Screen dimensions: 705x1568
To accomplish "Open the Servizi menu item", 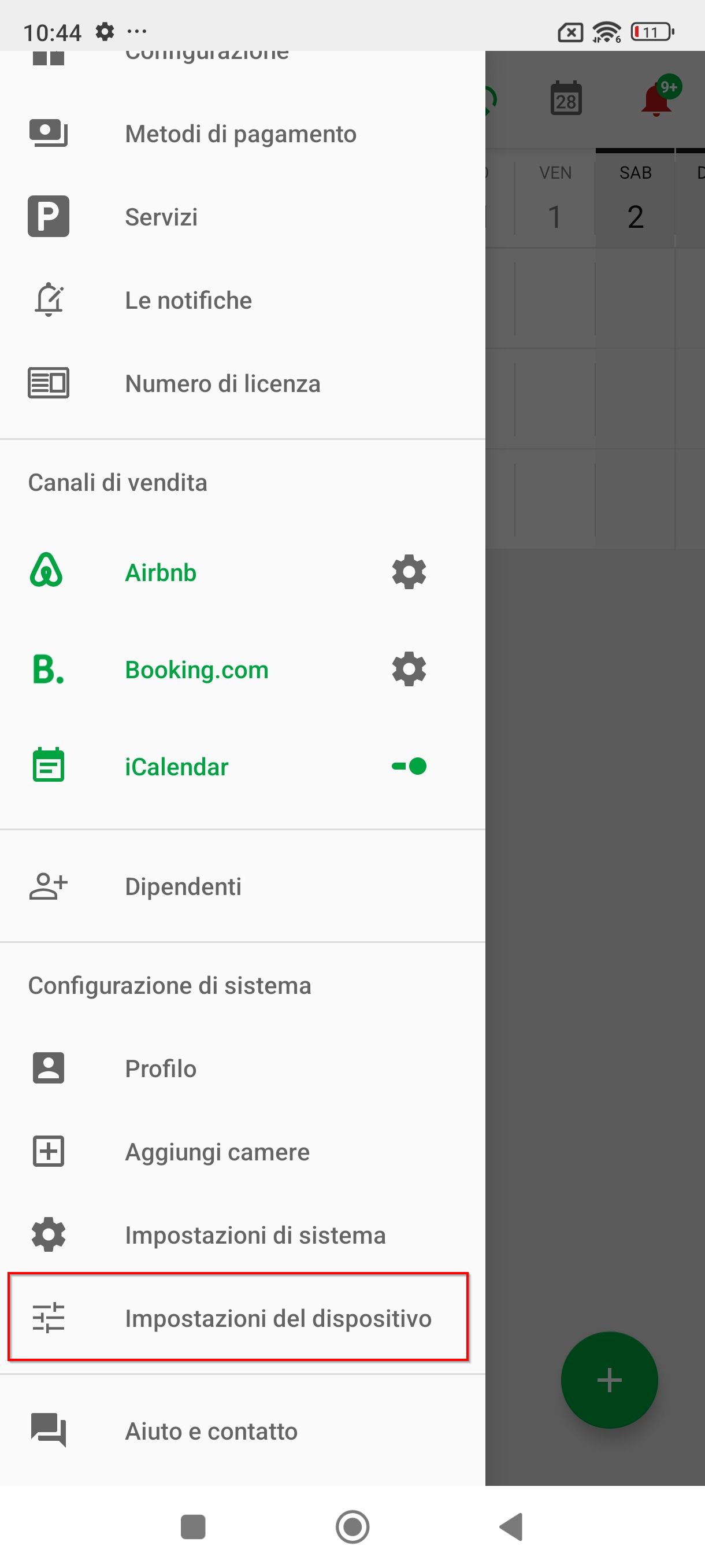I will tap(243, 217).
